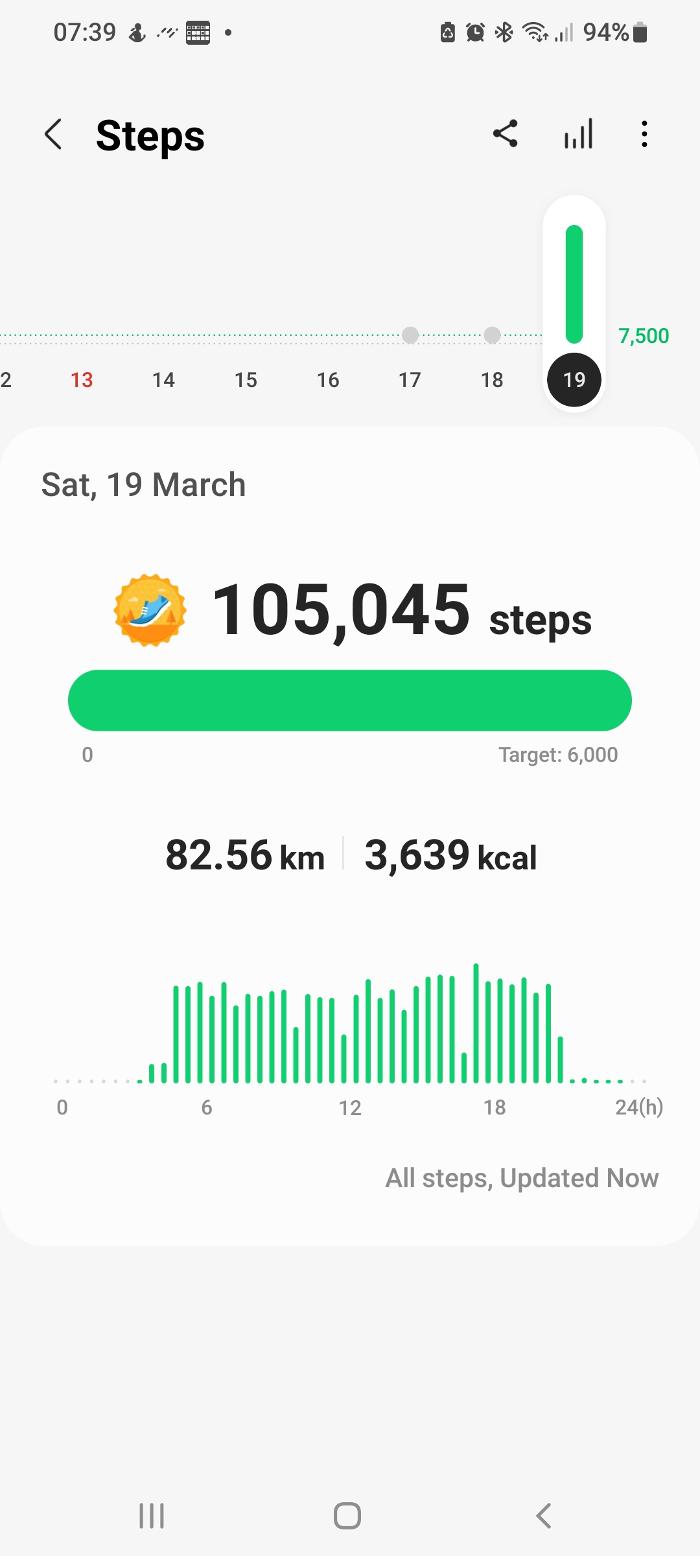Select day 16 in the date strip
This screenshot has width=700, height=1556.
tap(328, 380)
